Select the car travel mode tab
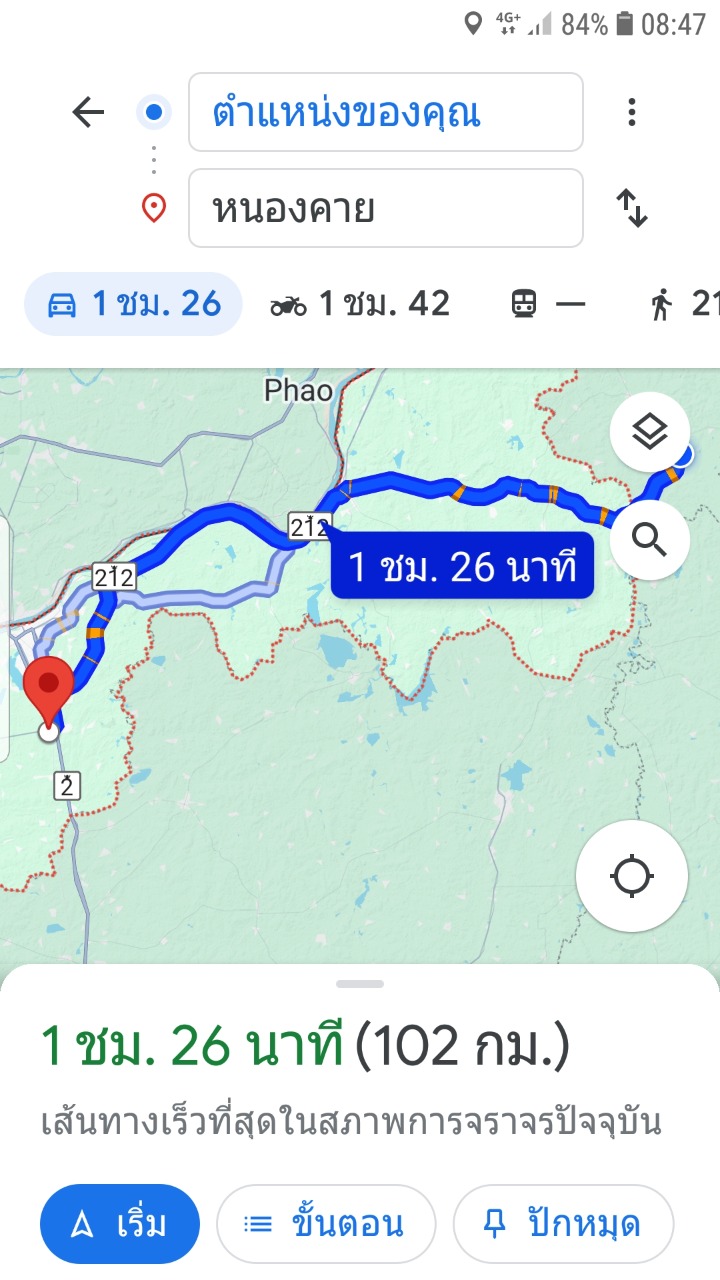Image resolution: width=720 pixels, height=1280 pixels. (133, 304)
